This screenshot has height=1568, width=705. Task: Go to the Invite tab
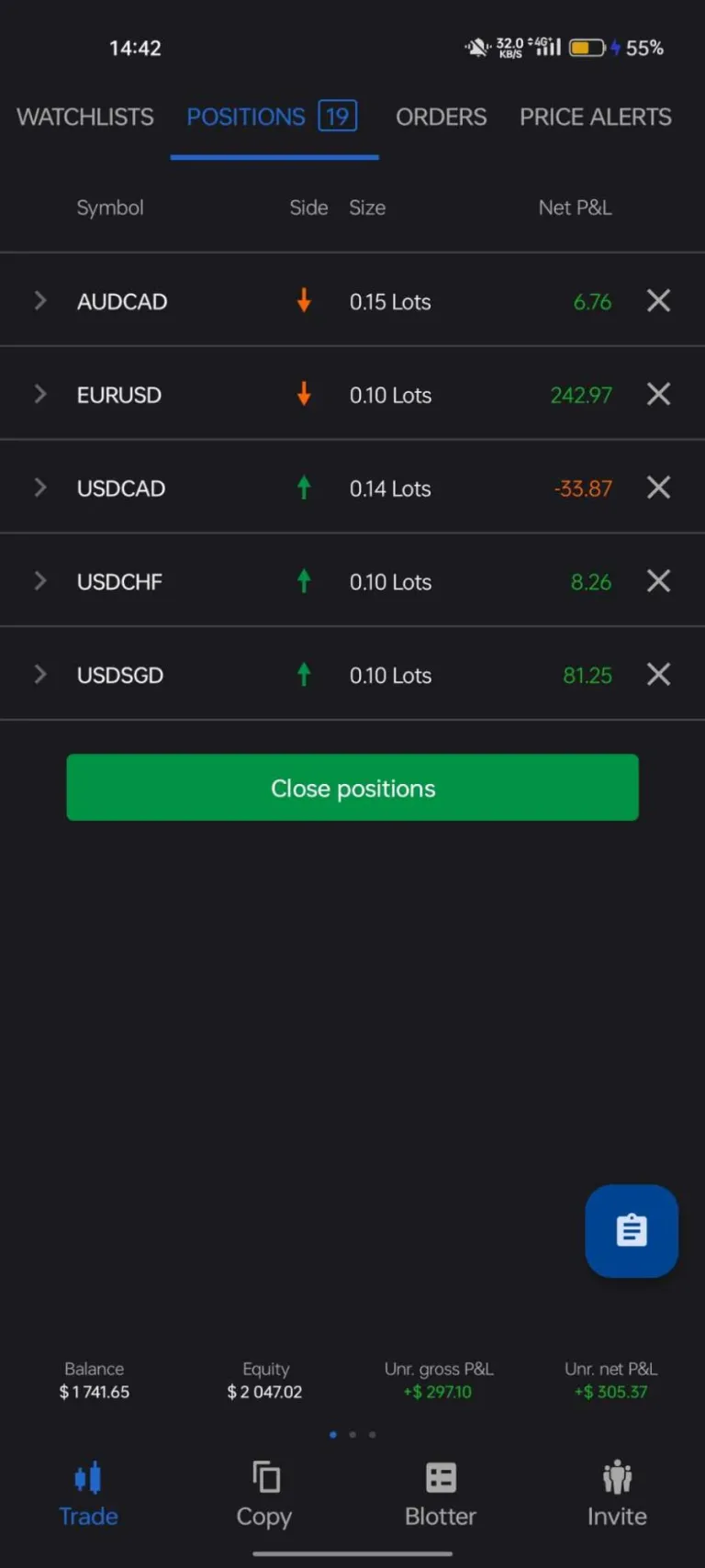[617, 1494]
